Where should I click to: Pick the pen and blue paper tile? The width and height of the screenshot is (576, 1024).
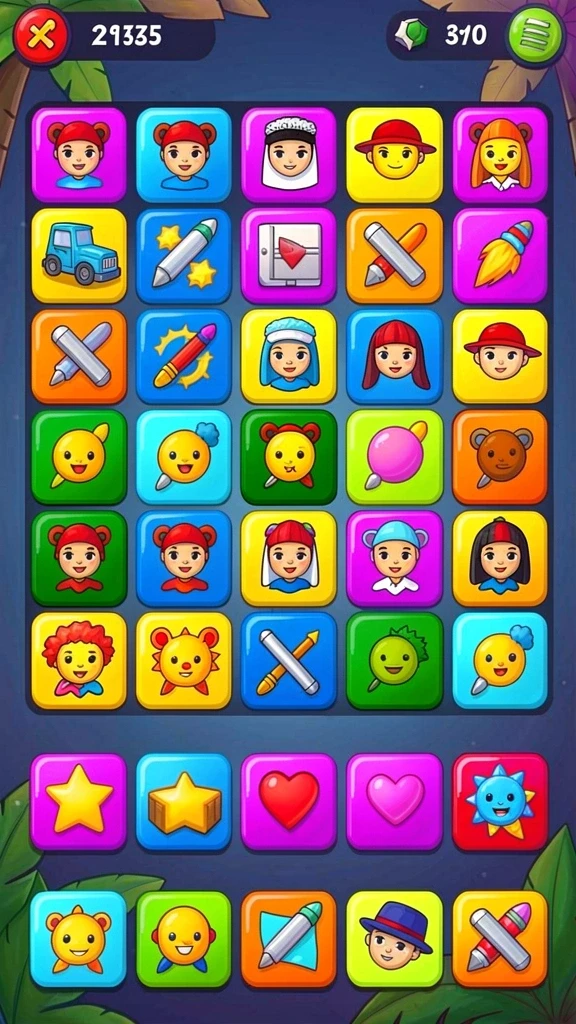(x=289, y=938)
